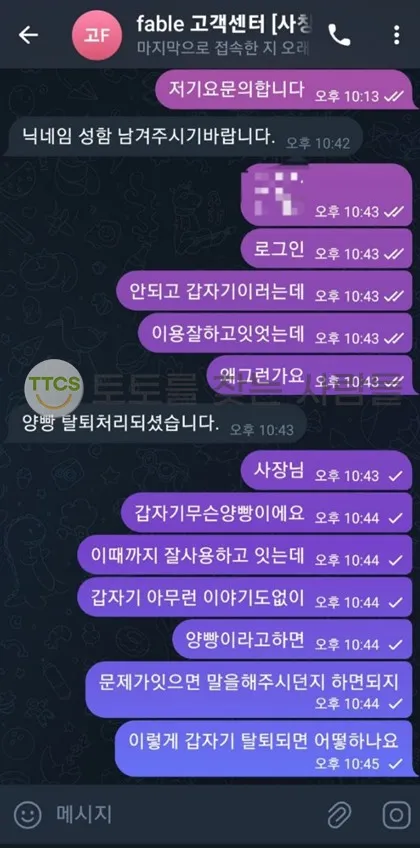Screen dimensions: 420x848
Task: Open the three-dot overflow menu
Action: 397,35
